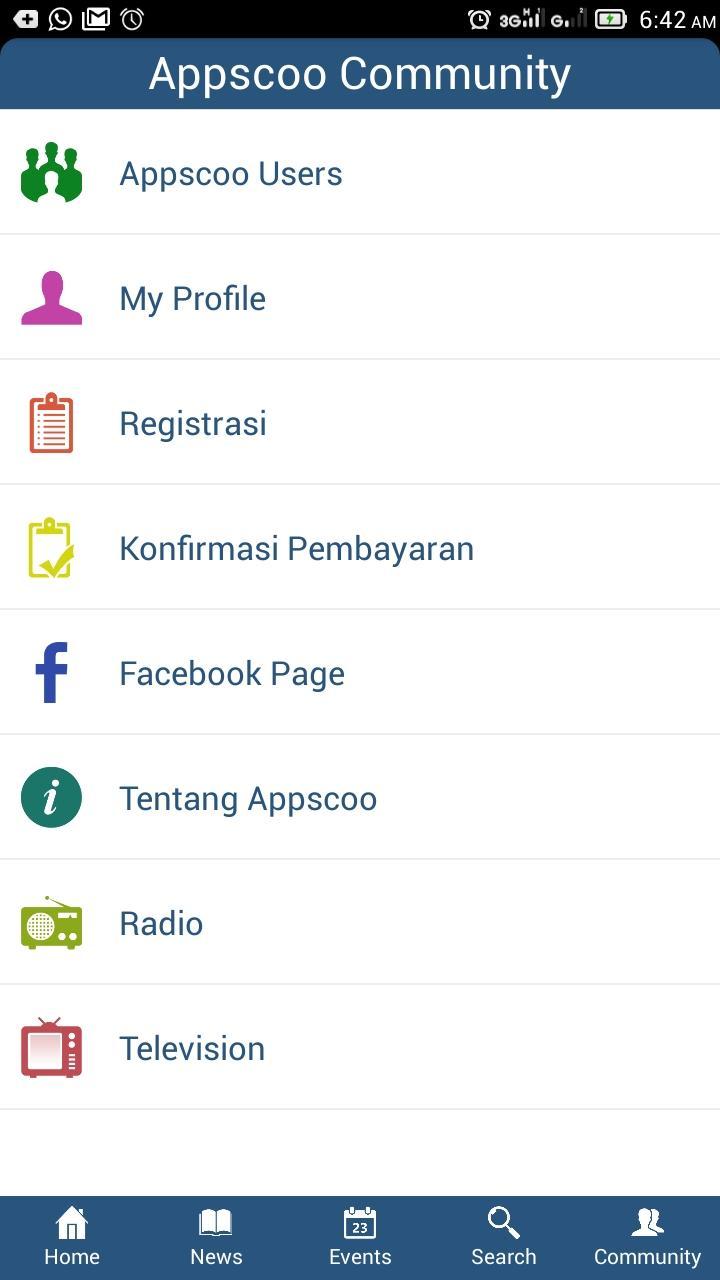Switch to the Events tab
Viewport: 720px width, 1280px height.
pyautogui.click(x=360, y=1237)
